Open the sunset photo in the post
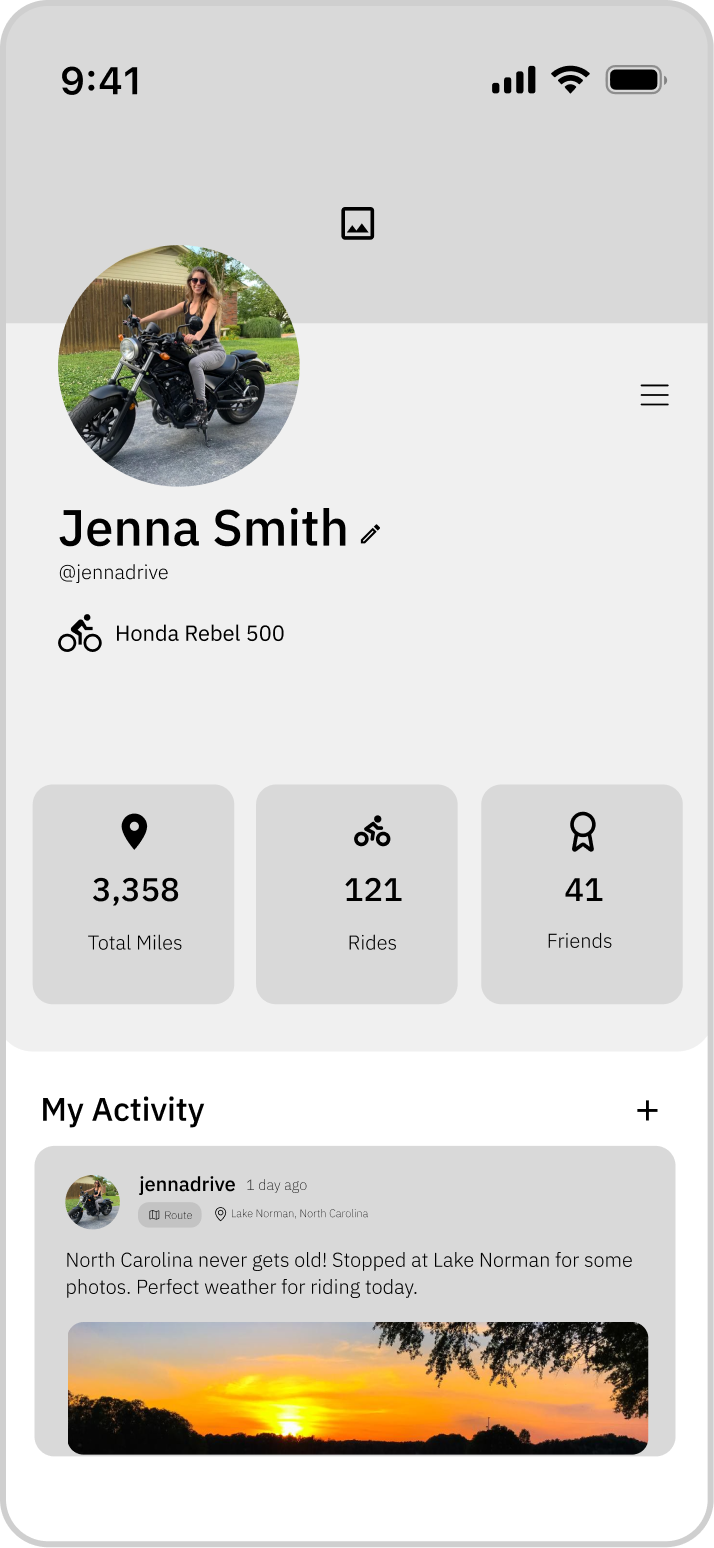This screenshot has height=1548, width=714. (358, 1387)
